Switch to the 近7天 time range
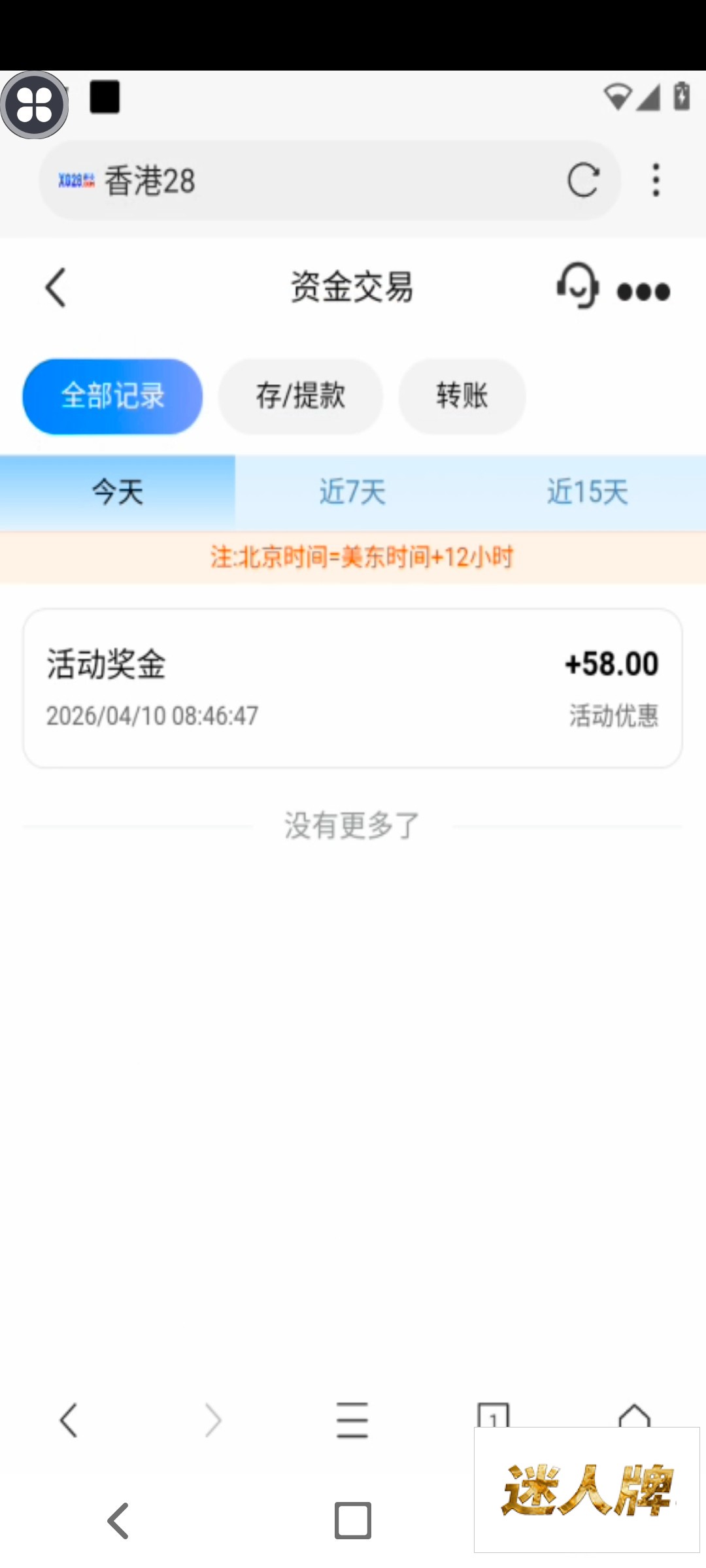706x1568 pixels. (x=353, y=492)
